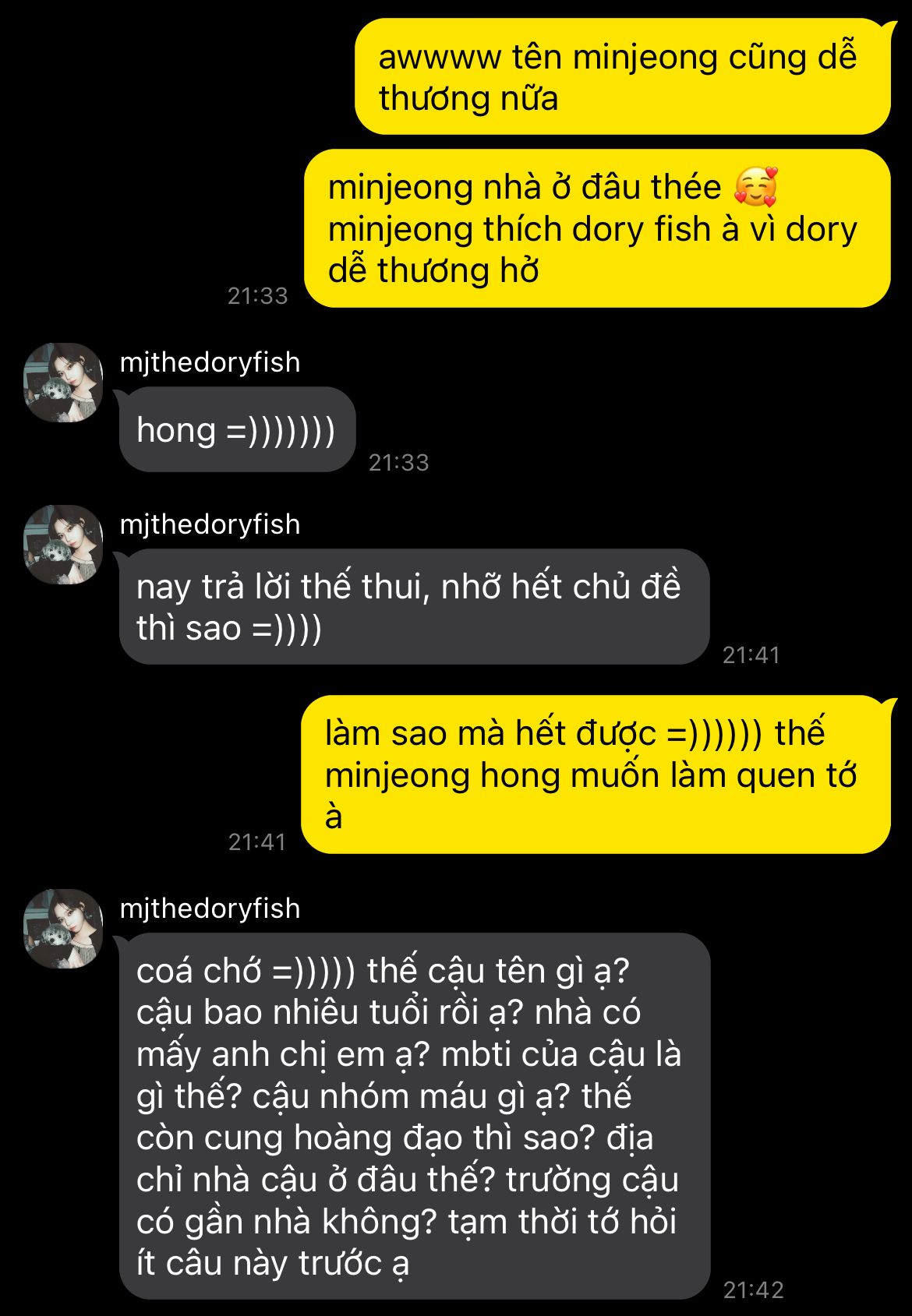Open mjthedoryfish's avatar beside the "coá chớ" message
The width and height of the screenshot is (912, 1316).
tap(63, 929)
